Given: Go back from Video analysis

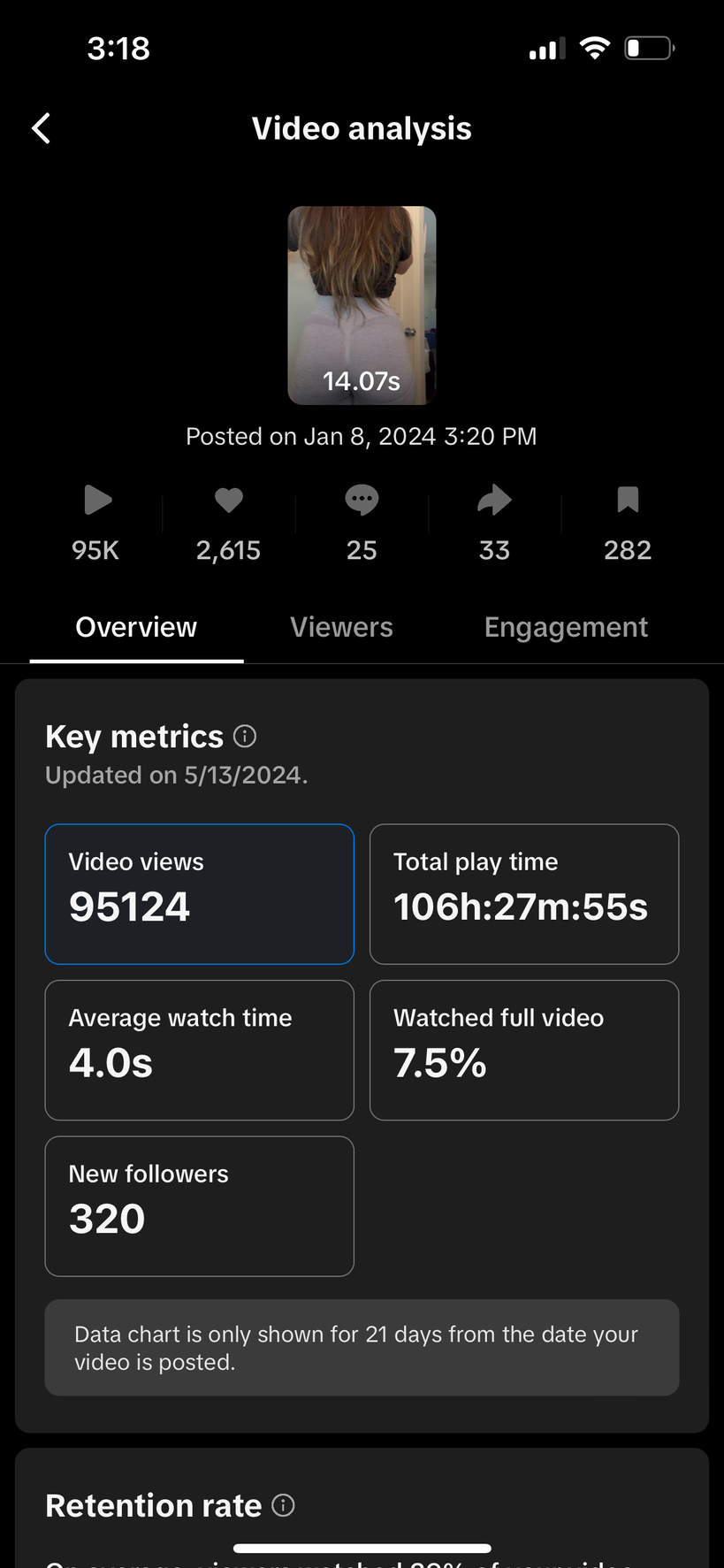Looking at the screenshot, I should 42,128.
